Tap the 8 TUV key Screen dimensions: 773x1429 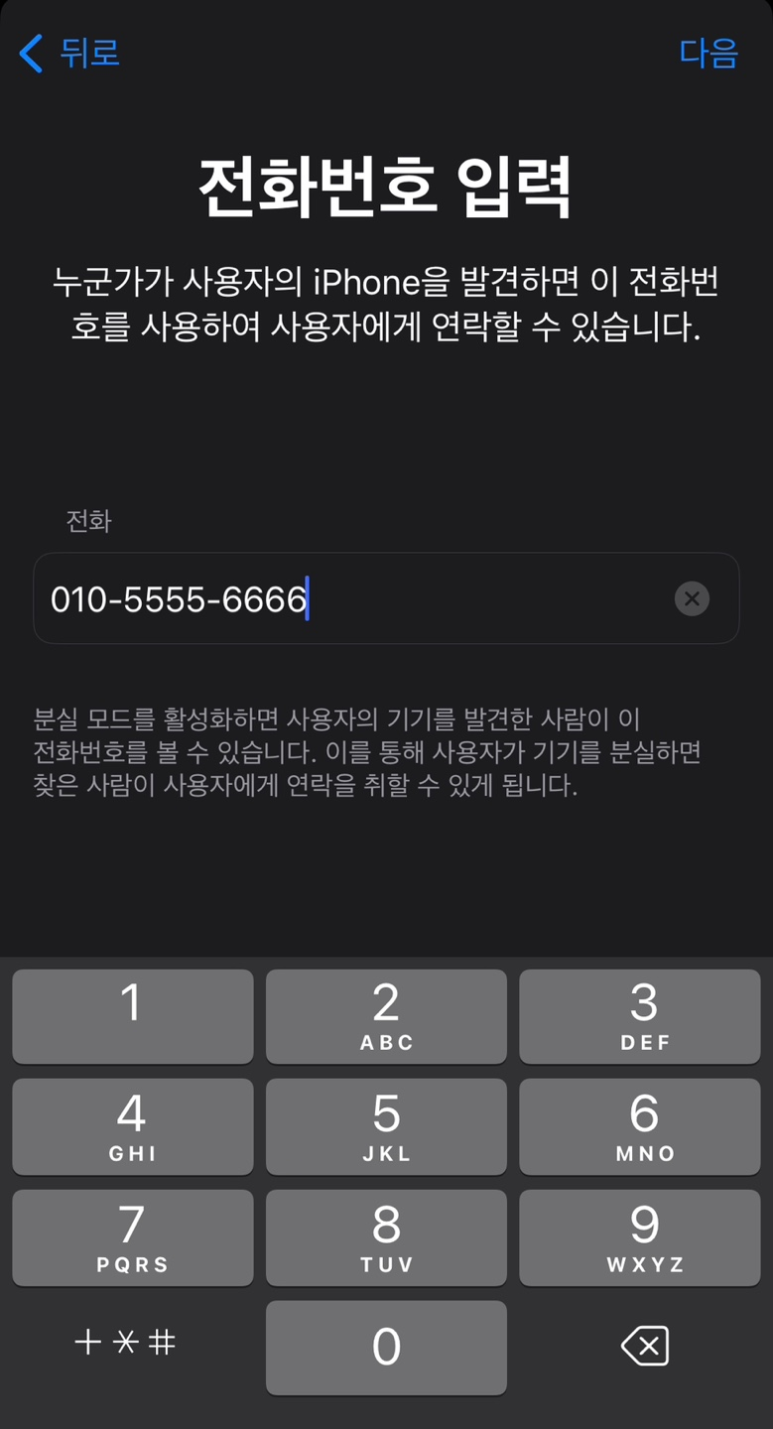(386, 1237)
